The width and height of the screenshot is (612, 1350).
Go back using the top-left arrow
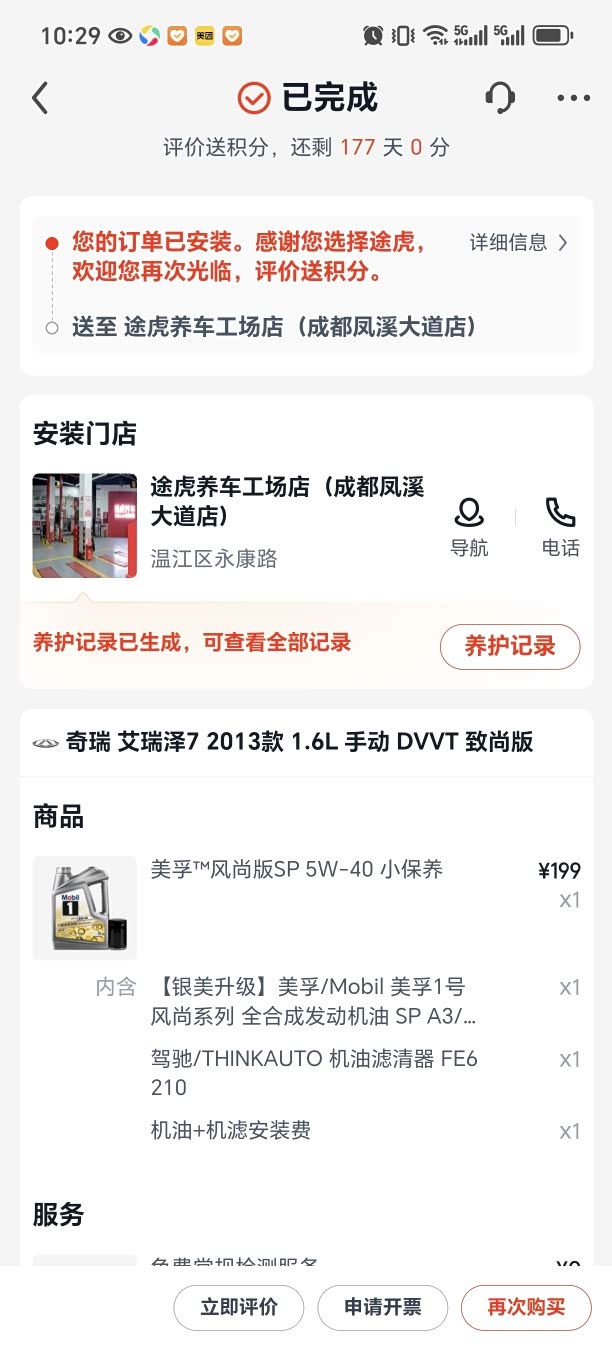coord(40,98)
